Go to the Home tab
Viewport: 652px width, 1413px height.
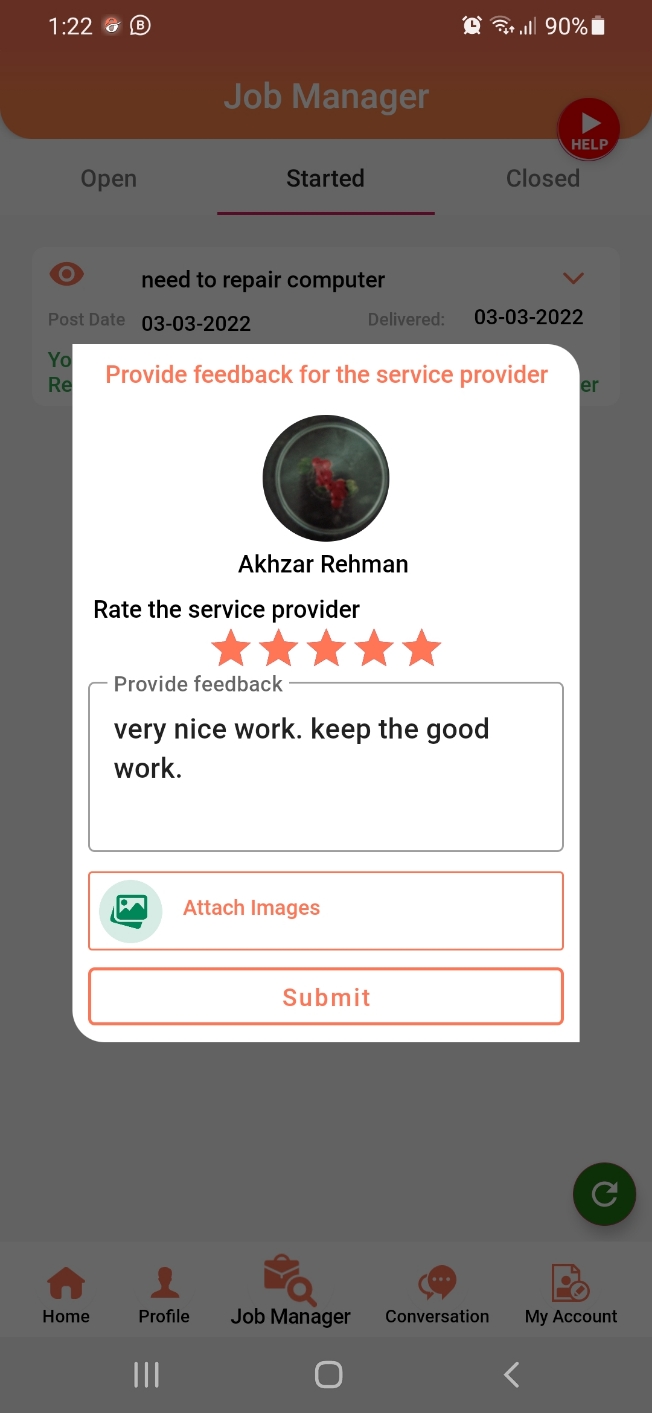tap(66, 1294)
